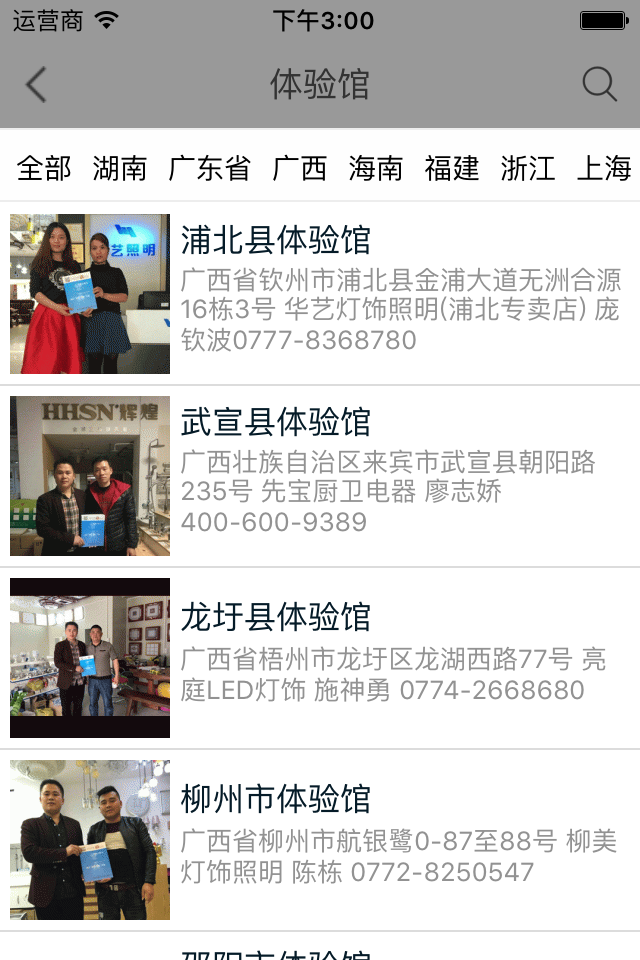Open the 柳州市体验馆 entry
640x960 pixels.
320,840
